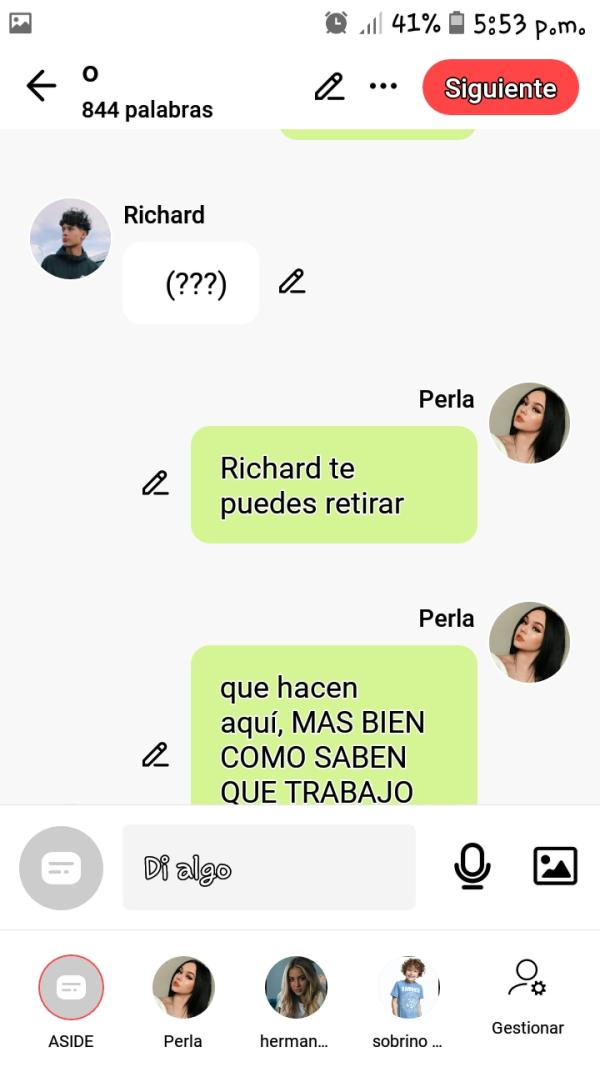Focus the "Di algo" text field
The height and width of the screenshot is (1067, 600).
pos(268,867)
